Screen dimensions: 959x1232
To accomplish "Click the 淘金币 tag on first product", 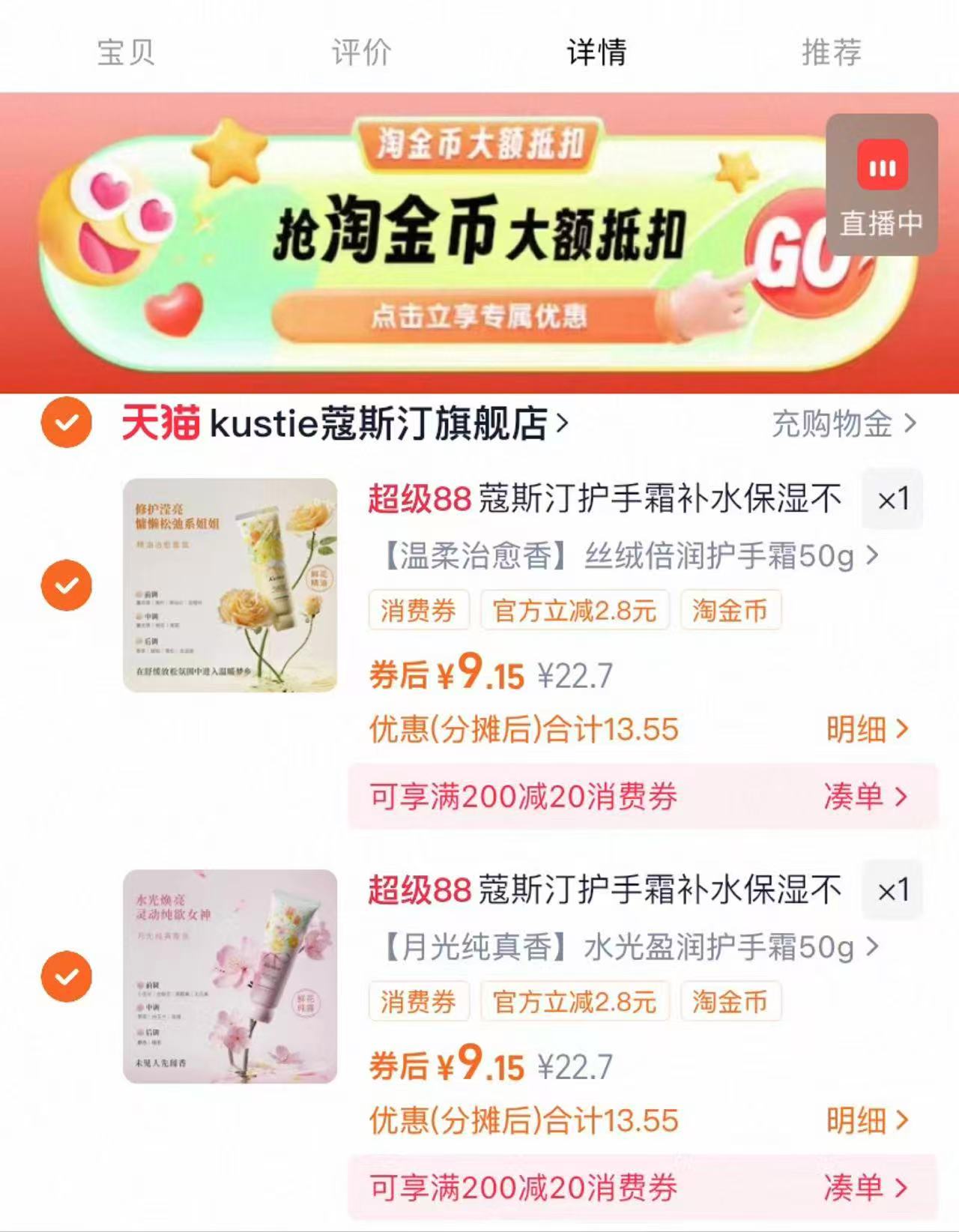I will pyautogui.click(x=730, y=611).
